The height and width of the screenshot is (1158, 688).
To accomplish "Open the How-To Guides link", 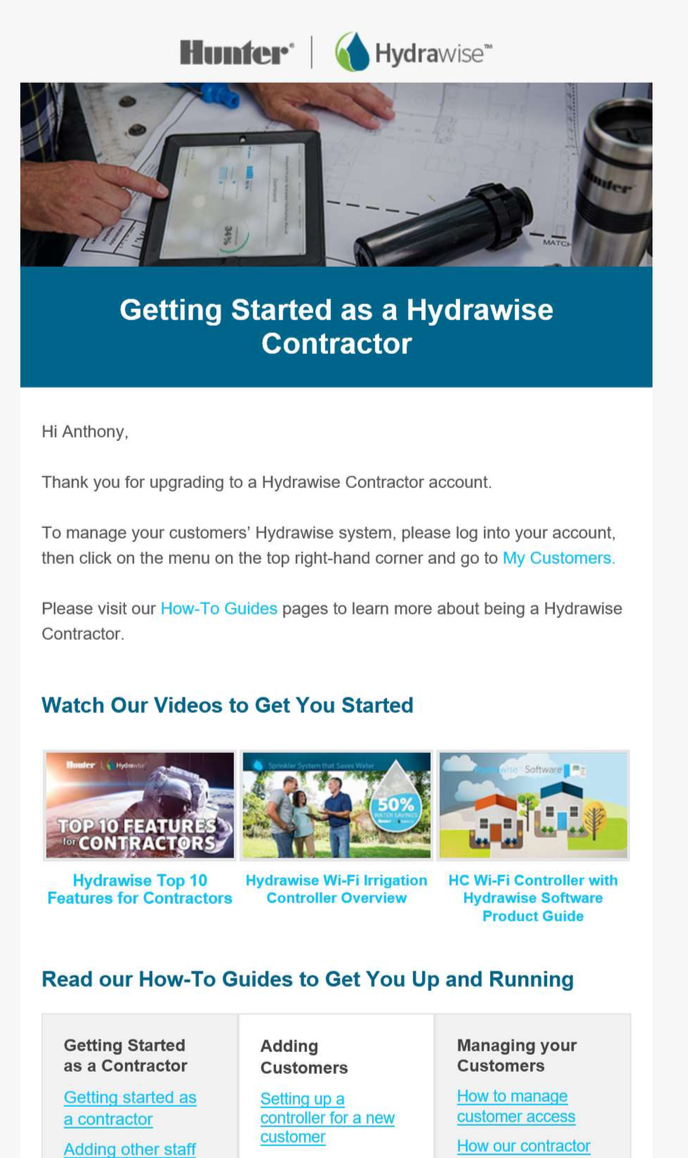I will [x=218, y=608].
